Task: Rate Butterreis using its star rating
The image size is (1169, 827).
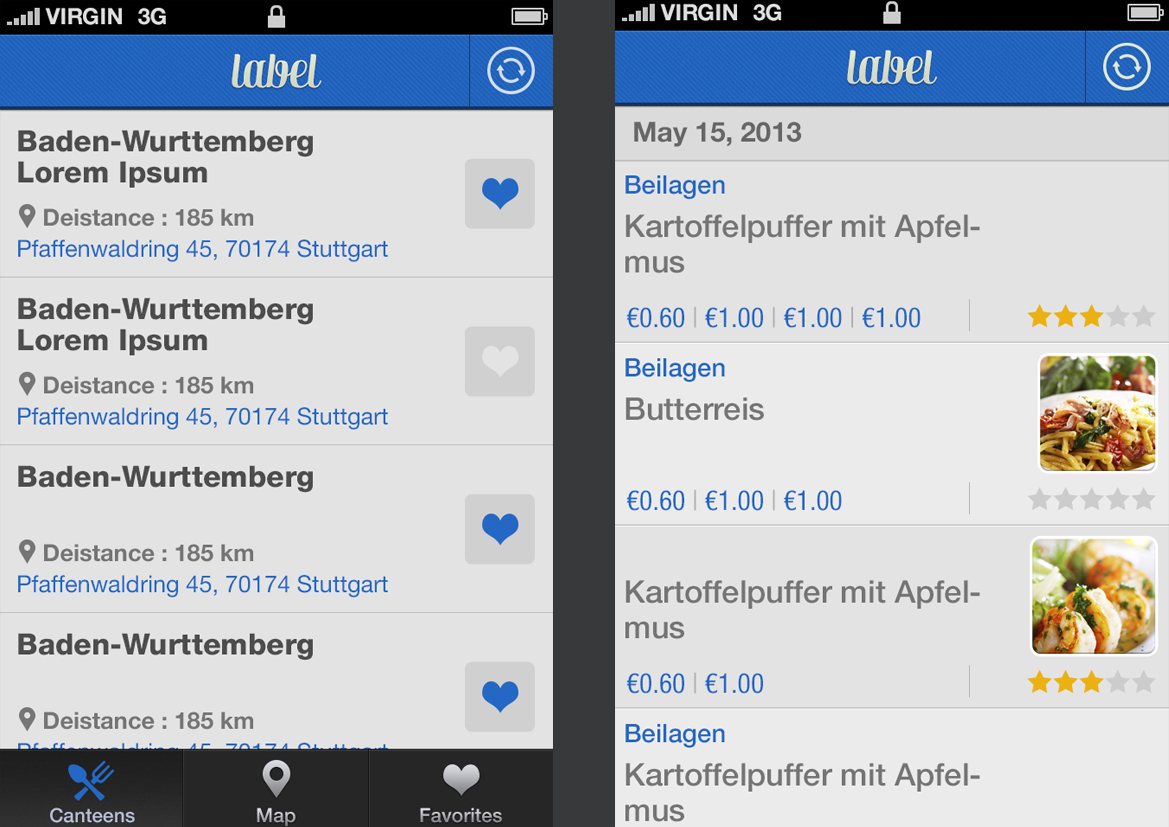Action: [x=1091, y=499]
